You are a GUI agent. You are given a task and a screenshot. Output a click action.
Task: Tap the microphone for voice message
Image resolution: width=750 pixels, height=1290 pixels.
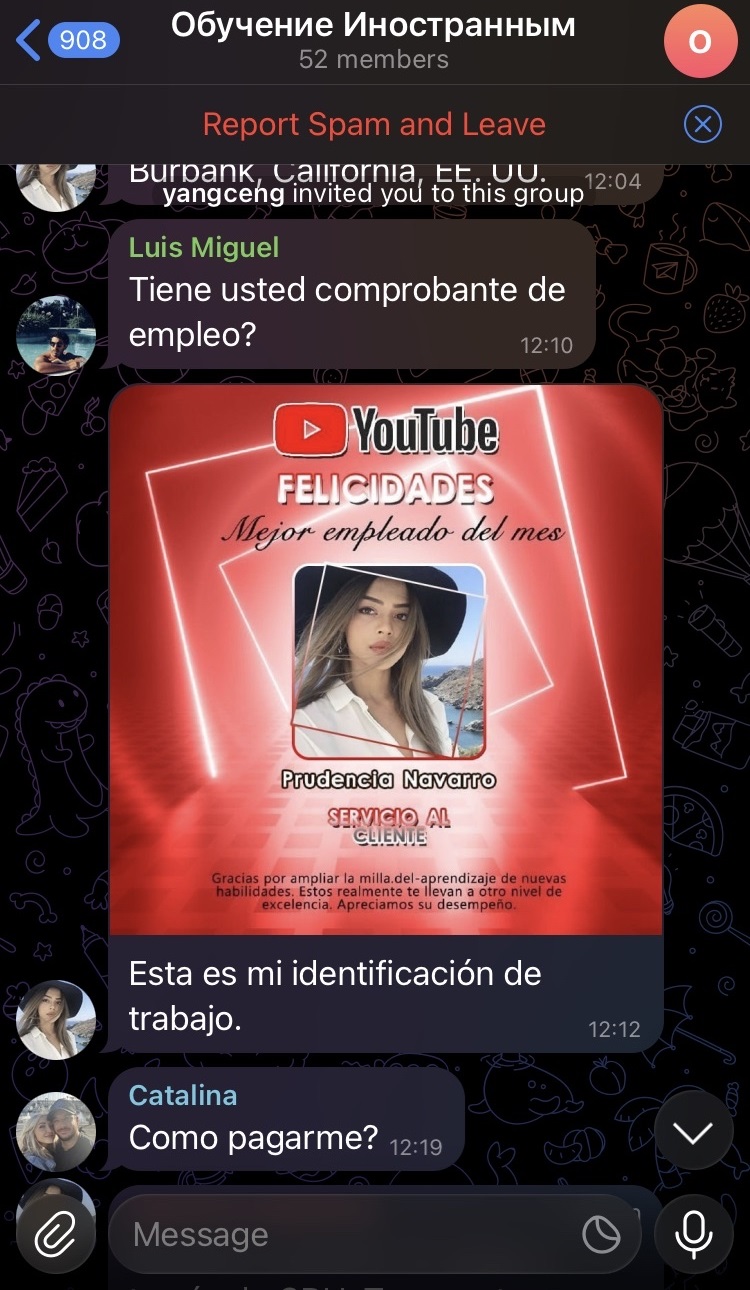click(x=693, y=1234)
